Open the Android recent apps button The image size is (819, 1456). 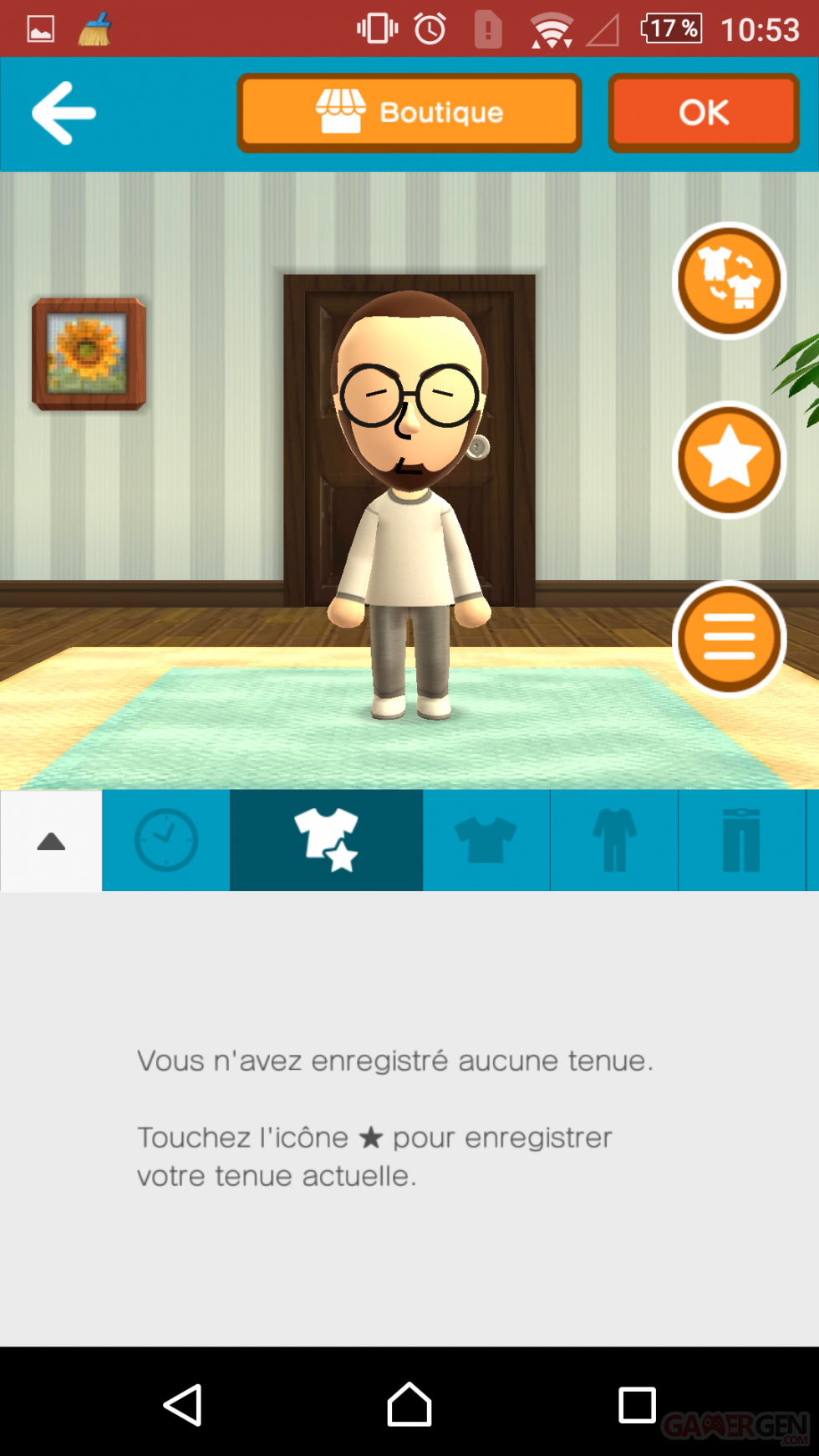pyautogui.click(x=637, y=1405)
